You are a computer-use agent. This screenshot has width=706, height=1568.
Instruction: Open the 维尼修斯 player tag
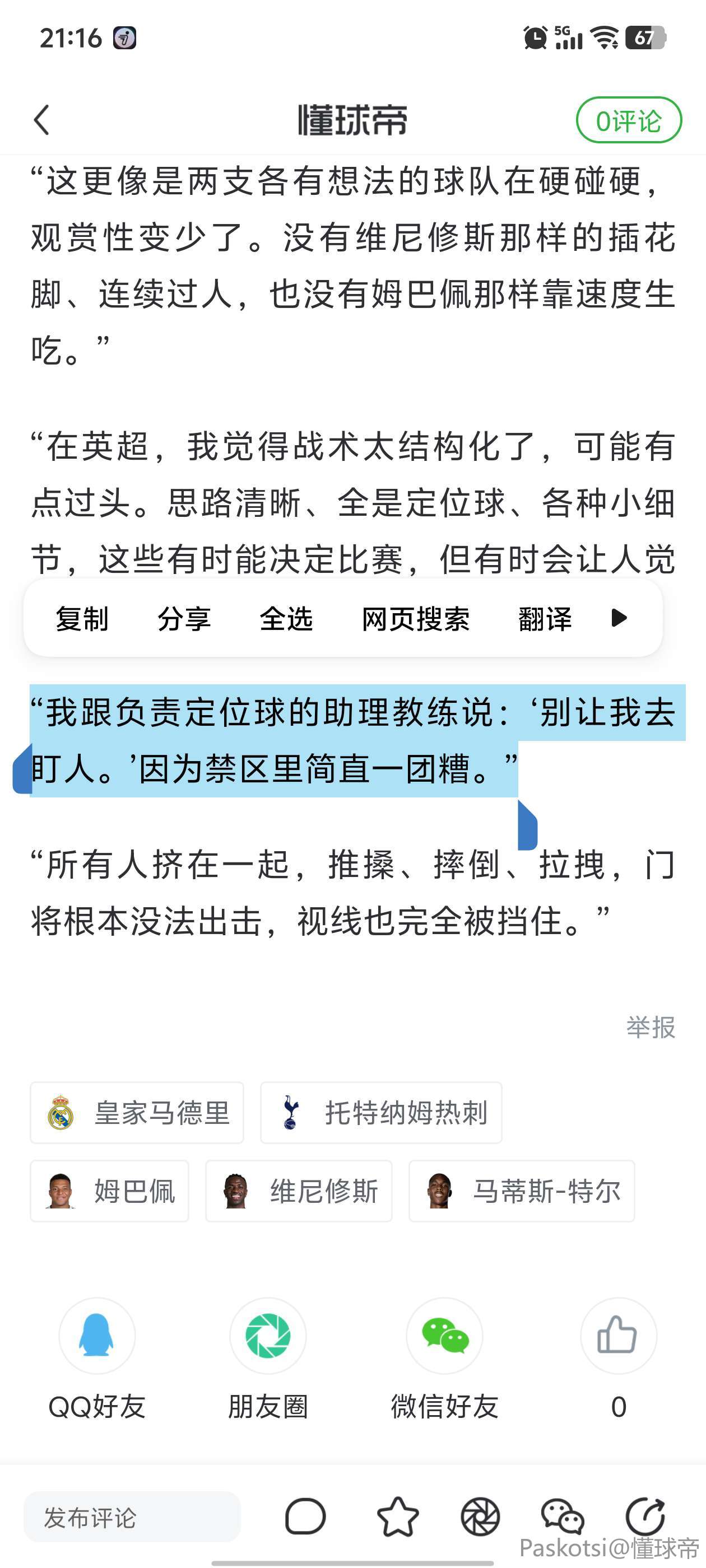click(x=299, y=1191)
